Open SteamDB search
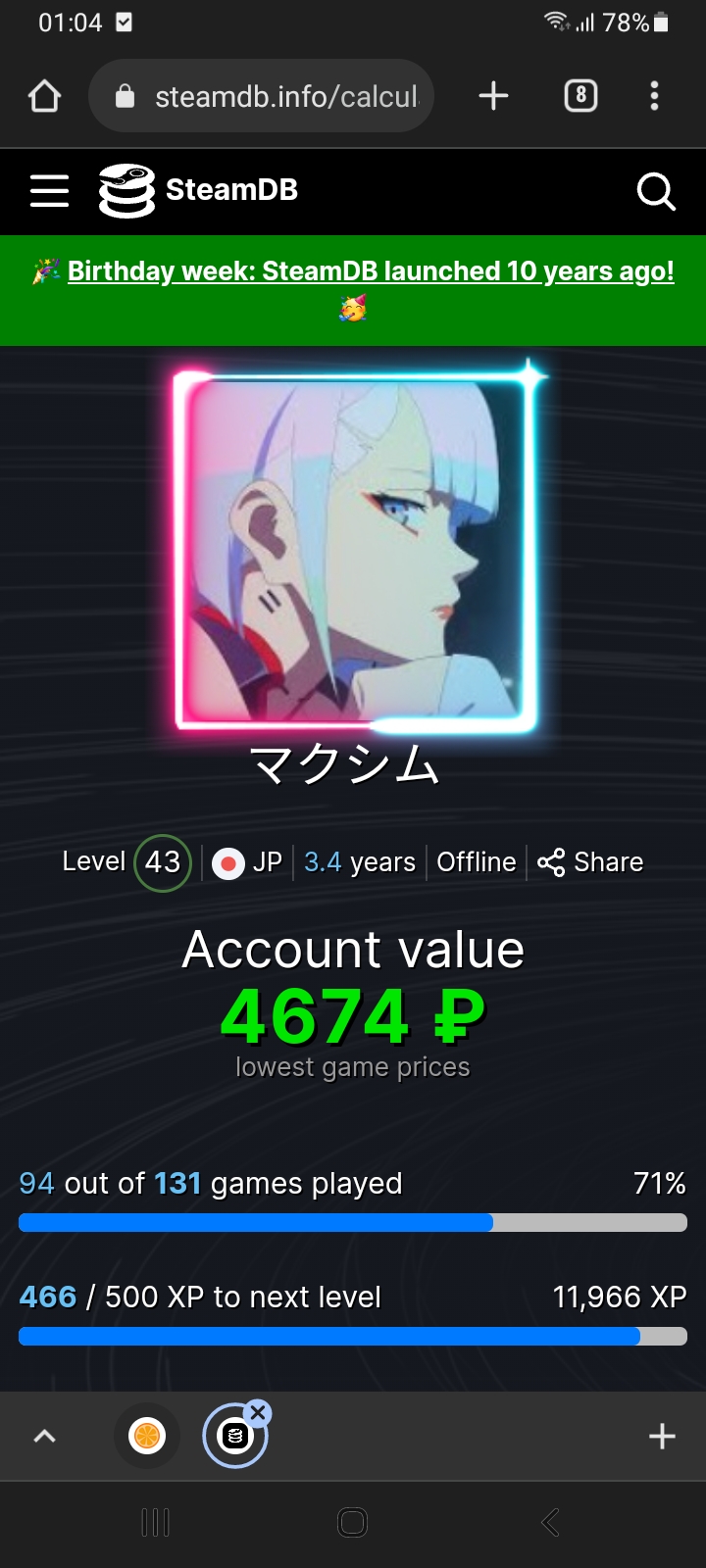This screenshot has width=706, height=1568. (656, 191)
